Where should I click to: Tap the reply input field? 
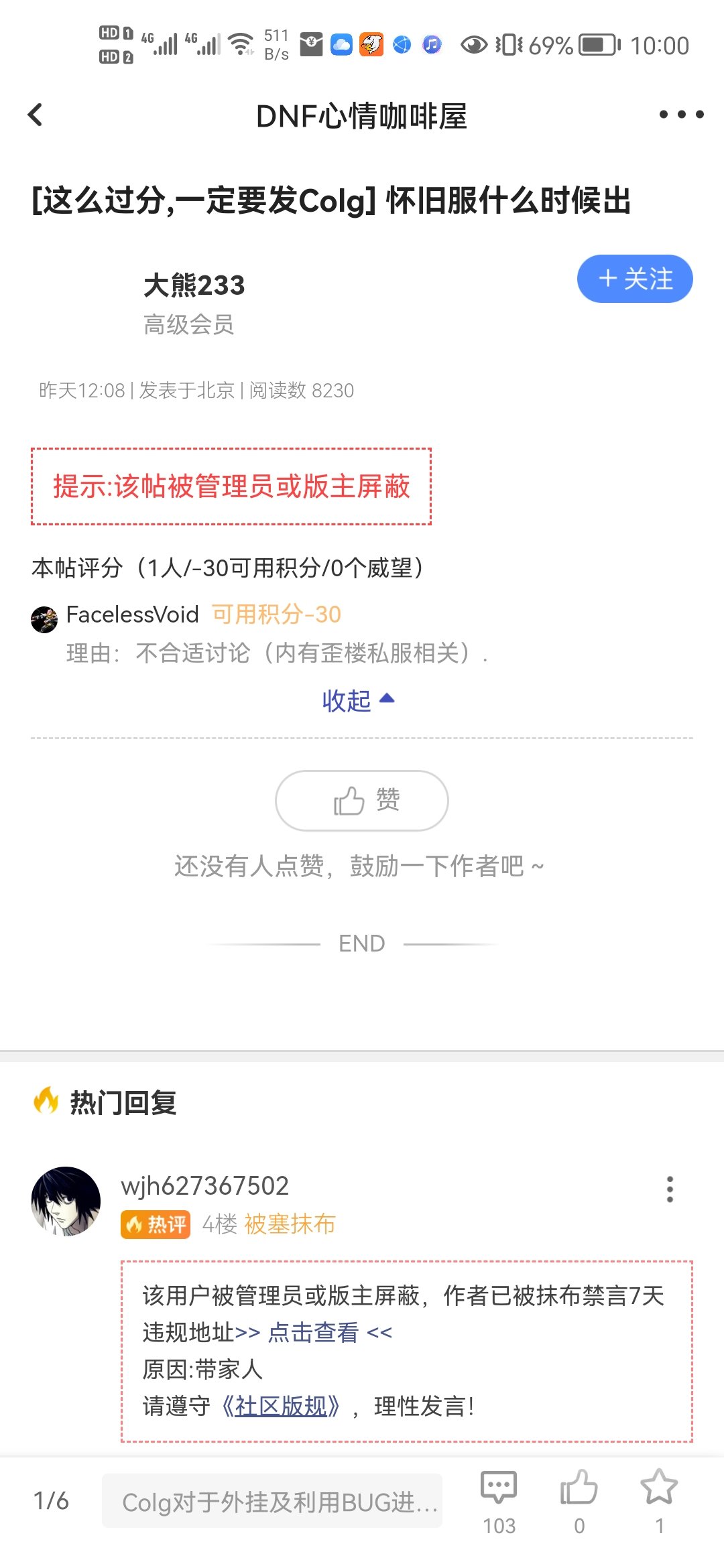272,1501
